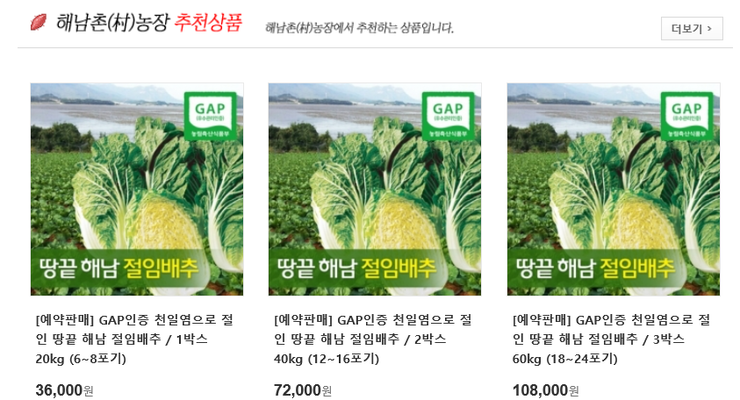The height and width of the screenshot is (400, 740).
Task: Tap the 더보기 button
Action: click(691, 28)
